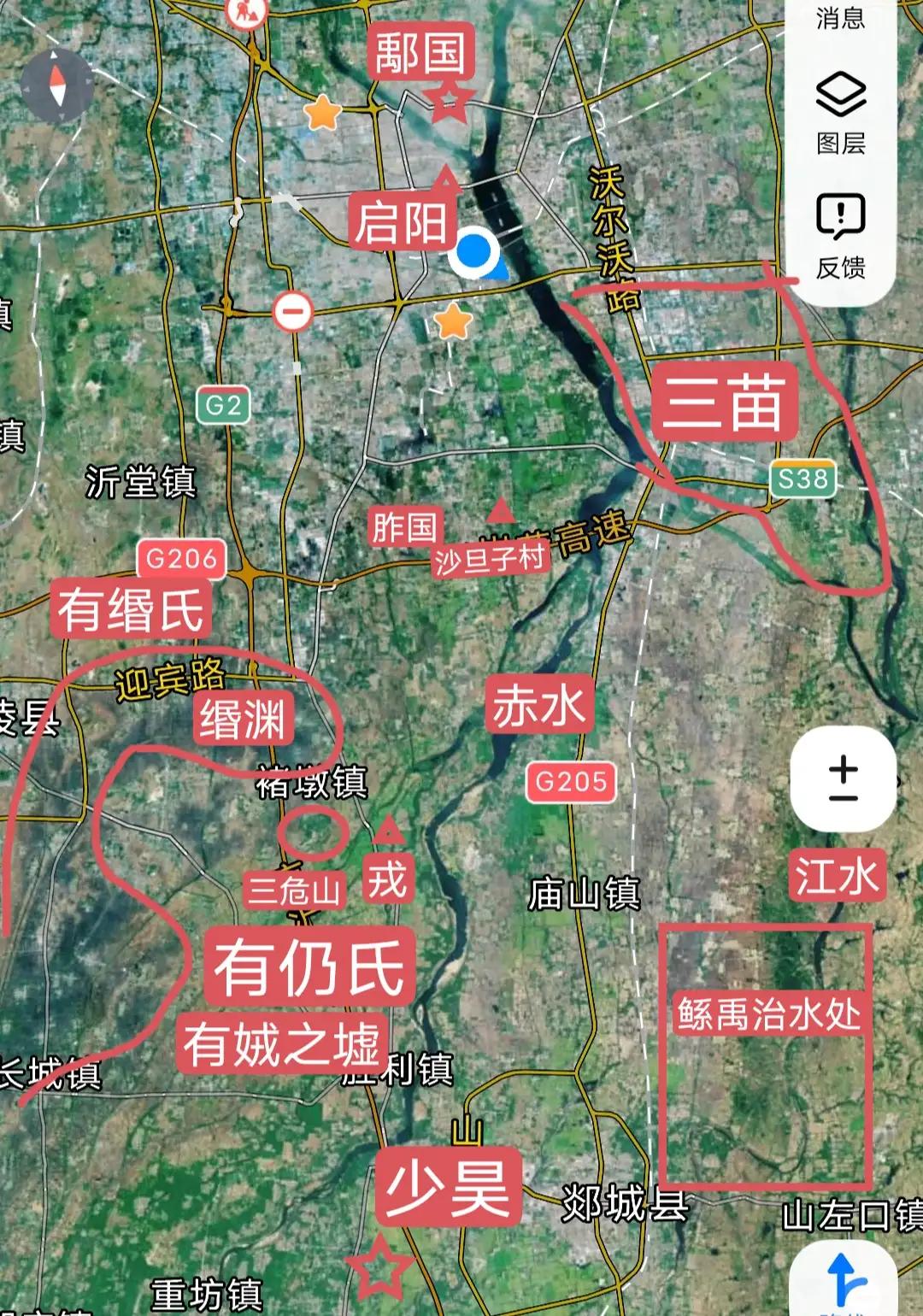Select the S38 expressway shield
The image size is (923, 1316).
pos(804,479)
